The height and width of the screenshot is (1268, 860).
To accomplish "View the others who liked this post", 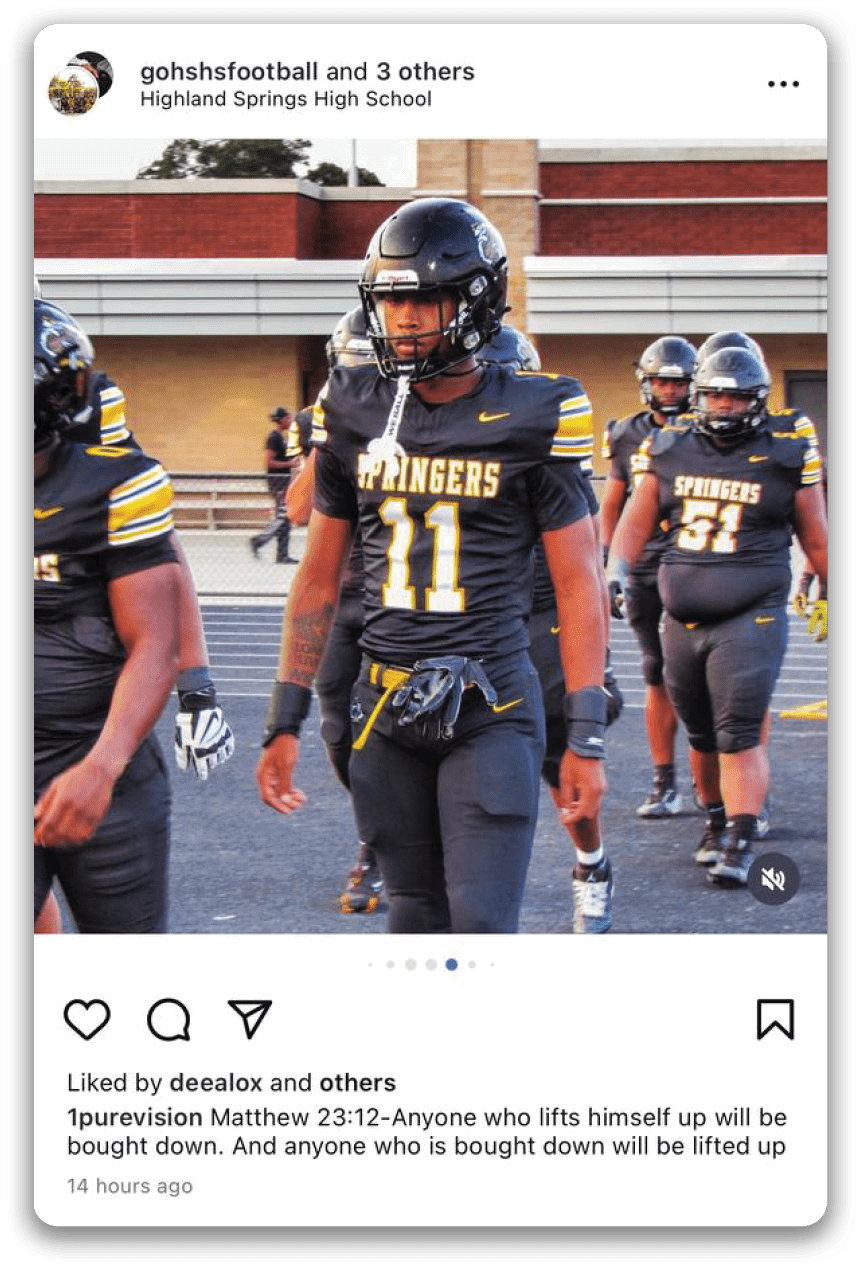I will click(357, 1083).
